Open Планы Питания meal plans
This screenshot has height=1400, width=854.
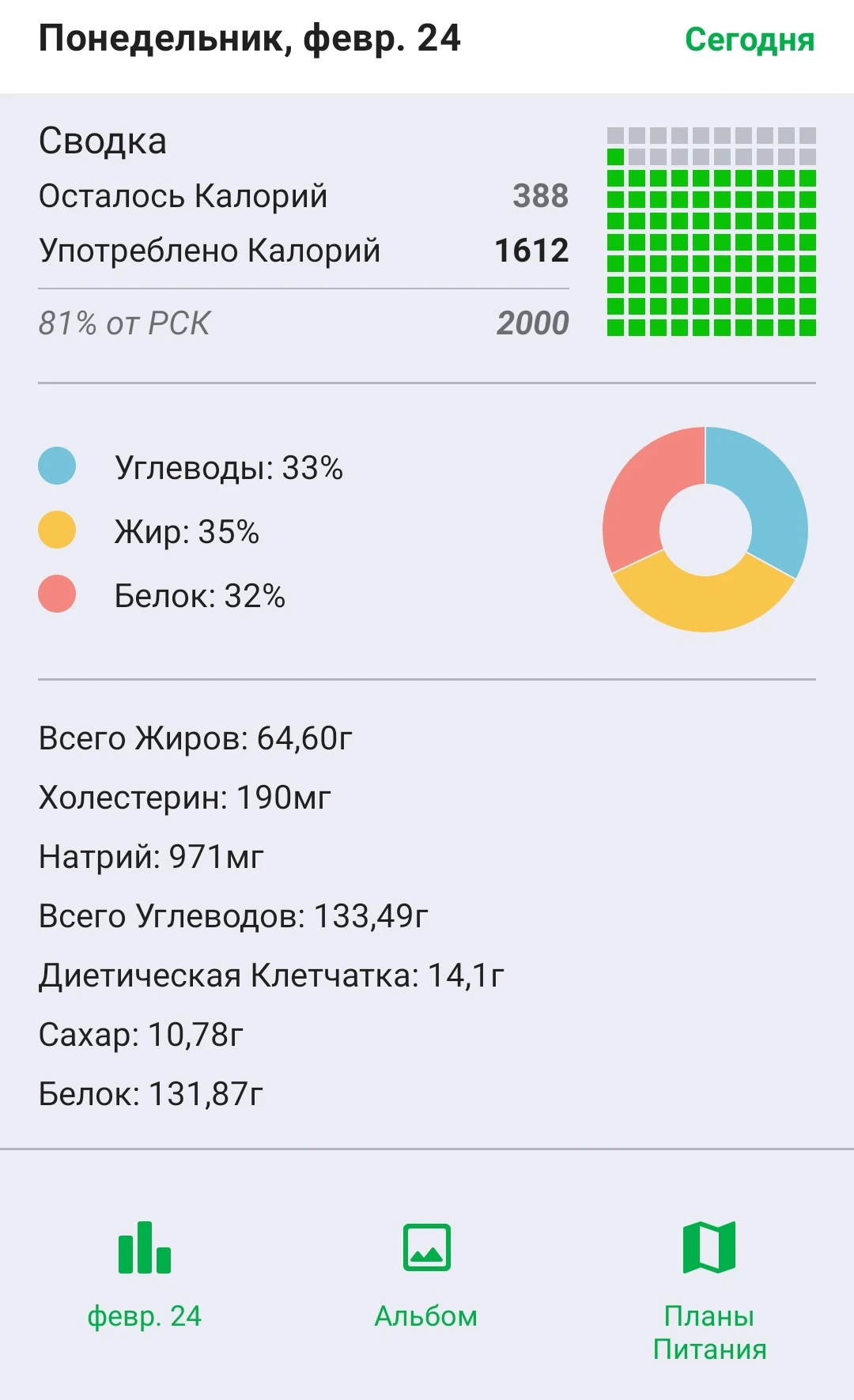click(709, 1289)
